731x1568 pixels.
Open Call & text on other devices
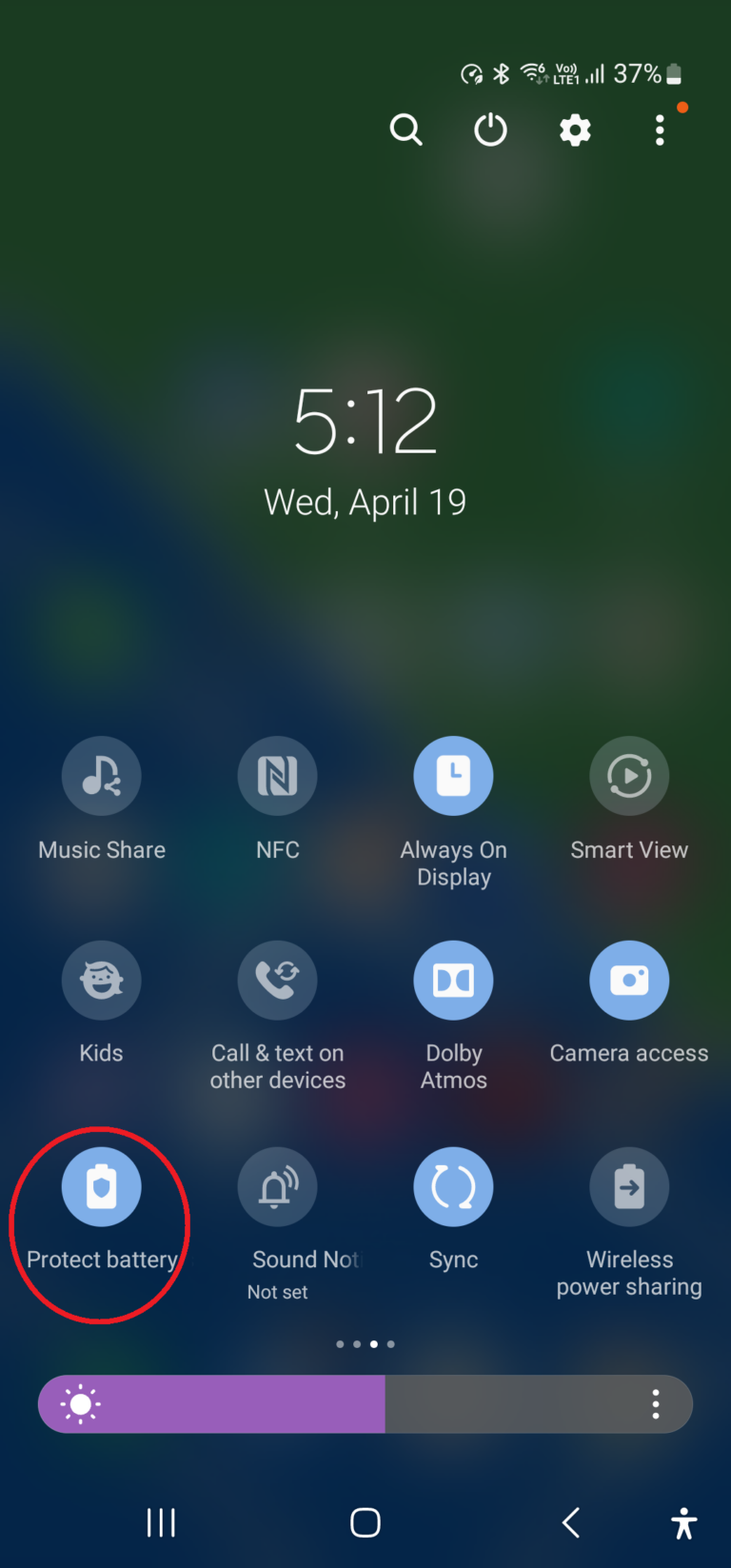tap(277, 980)
